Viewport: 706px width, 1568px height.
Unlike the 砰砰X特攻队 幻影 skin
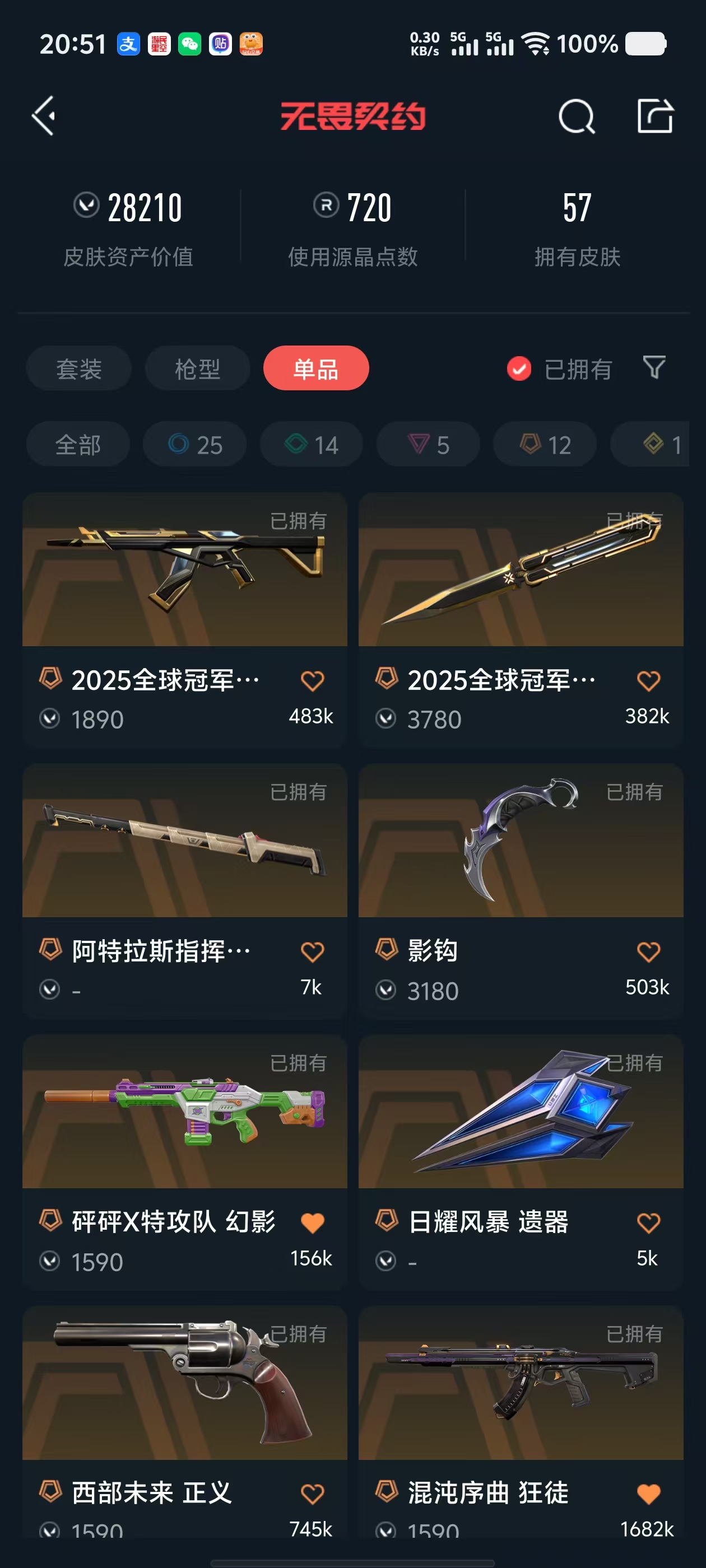click(313, 1222)
